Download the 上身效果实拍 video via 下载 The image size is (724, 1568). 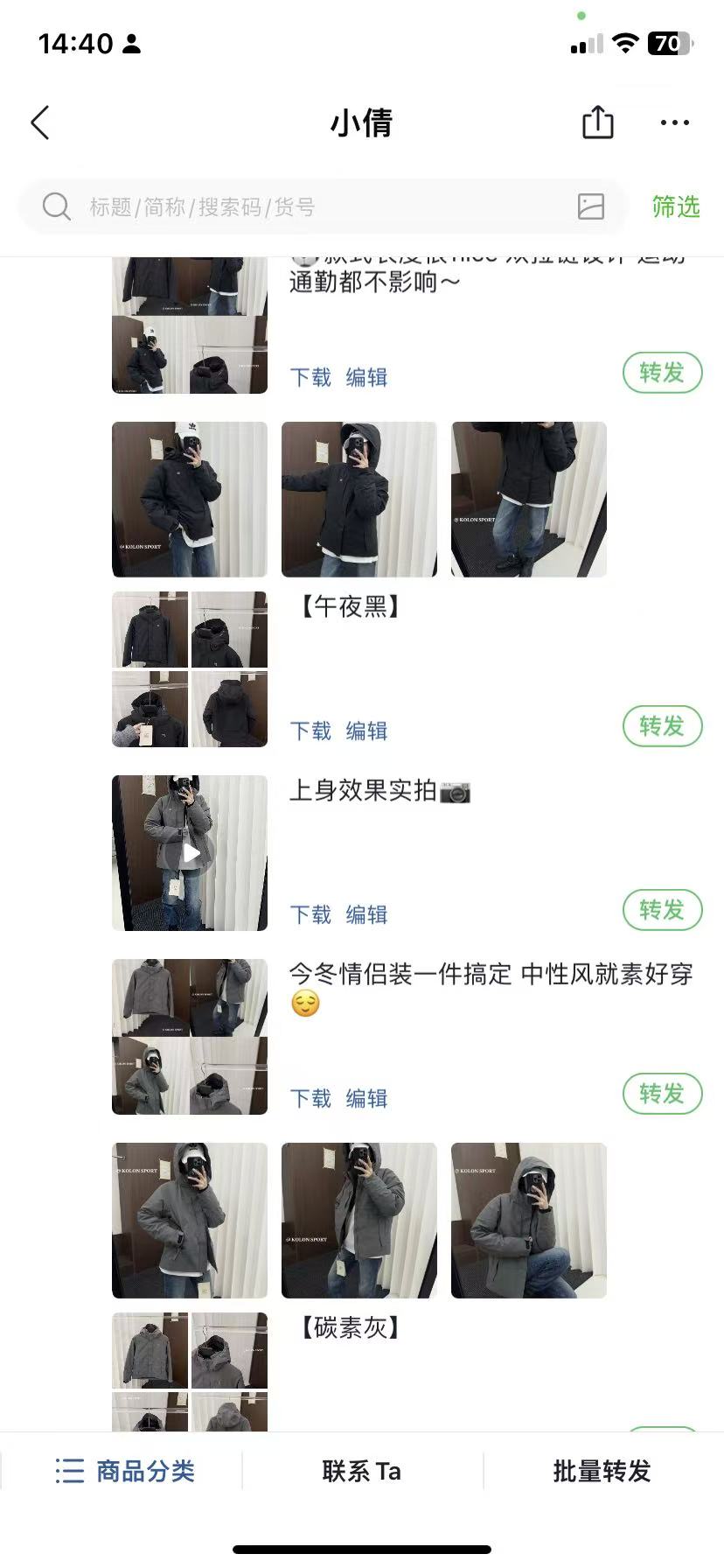(310, 914)
